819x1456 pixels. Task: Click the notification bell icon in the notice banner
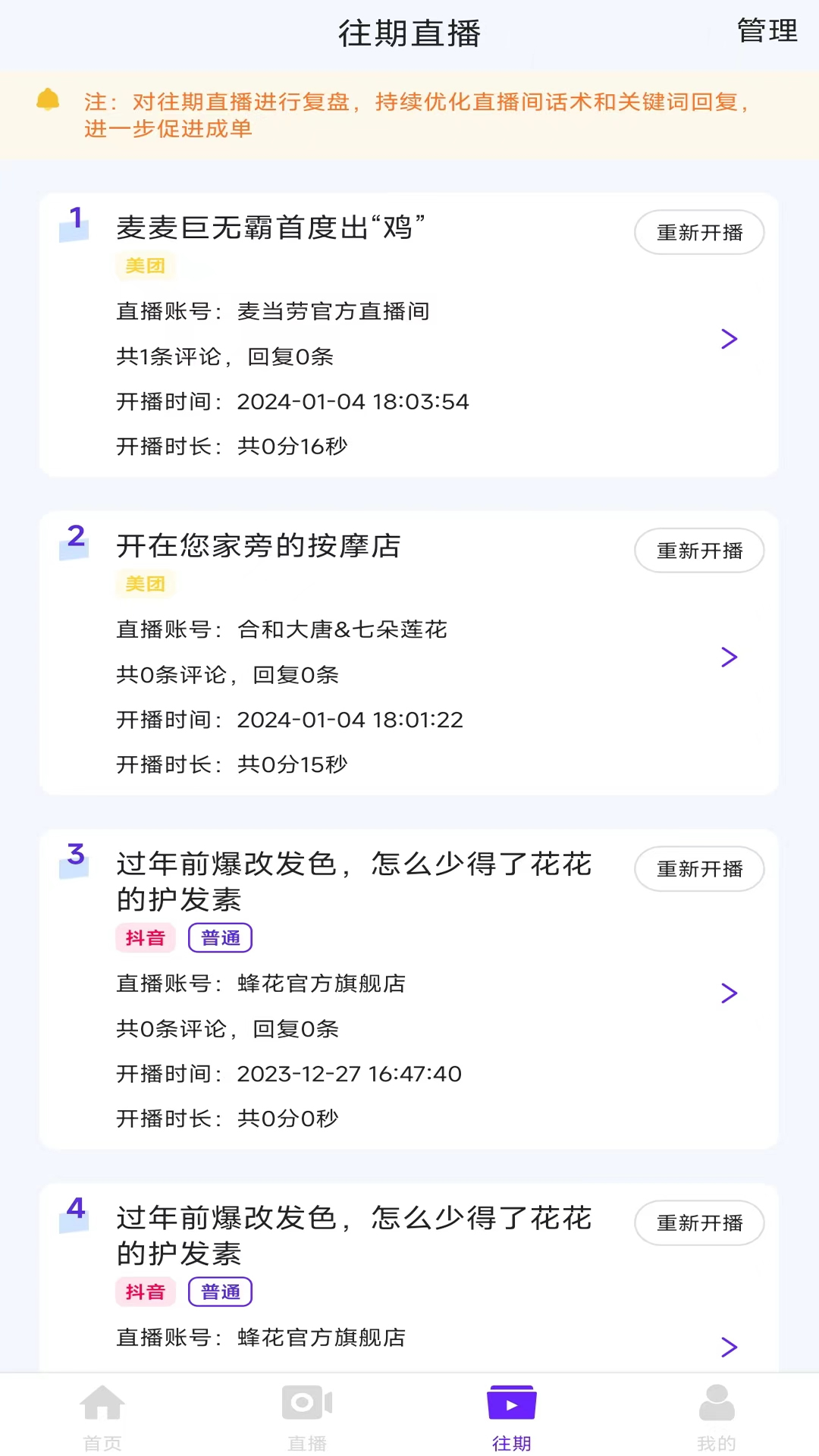47,99
